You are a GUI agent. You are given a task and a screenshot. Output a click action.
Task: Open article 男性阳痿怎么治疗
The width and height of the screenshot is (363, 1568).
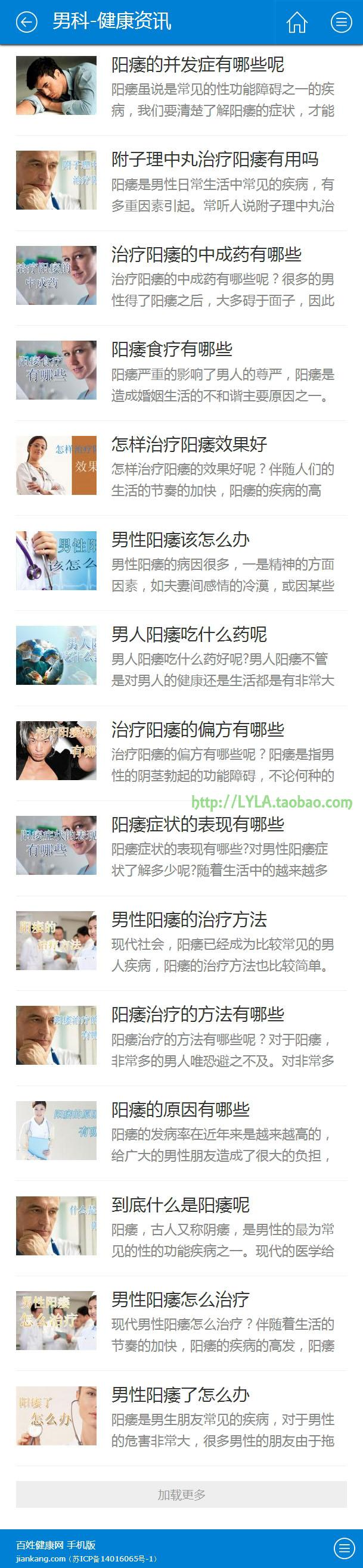(180, 1299)
